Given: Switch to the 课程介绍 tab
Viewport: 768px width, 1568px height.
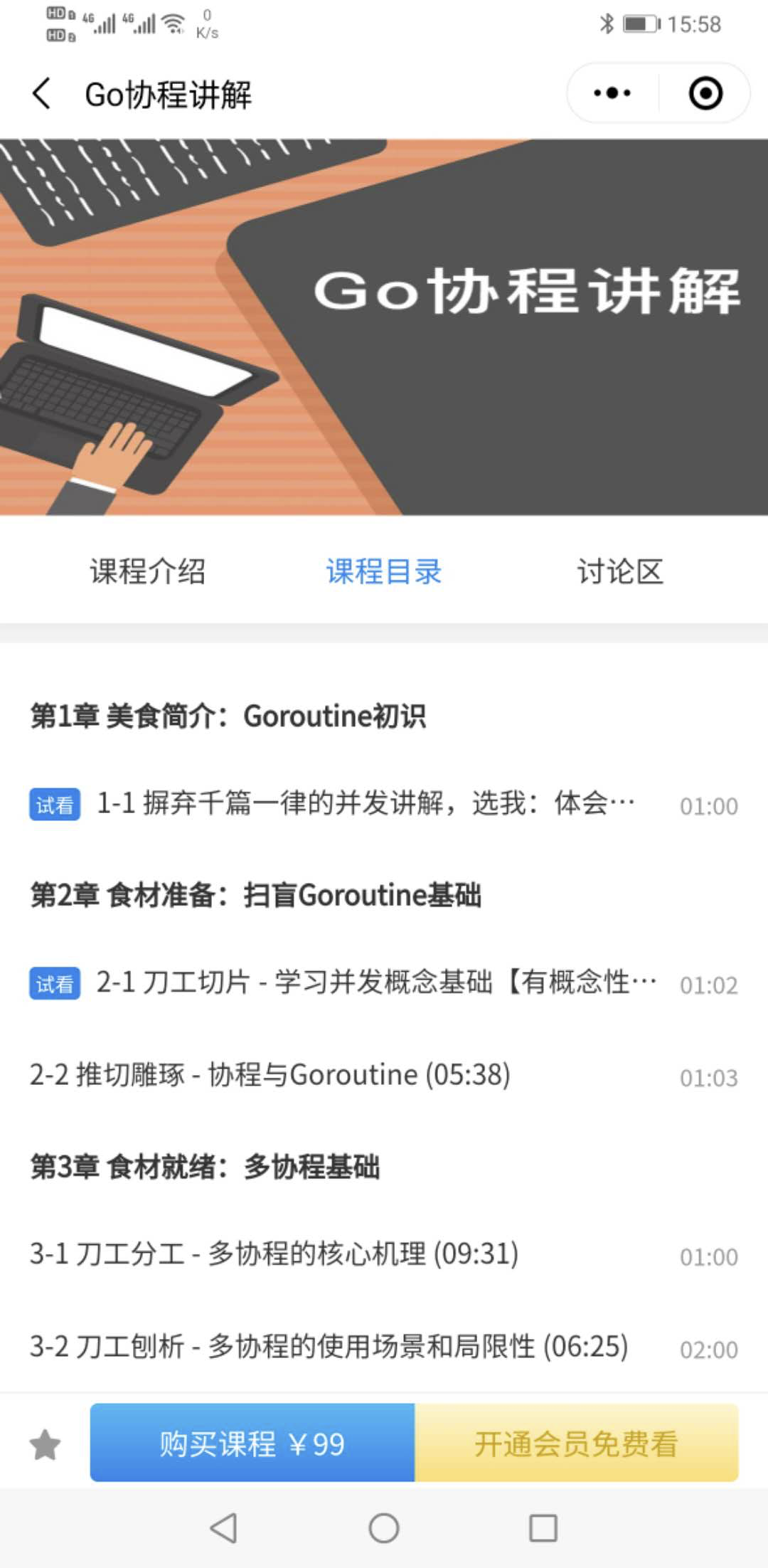Looking at the screenshot, I should click(x=148, y=571).
